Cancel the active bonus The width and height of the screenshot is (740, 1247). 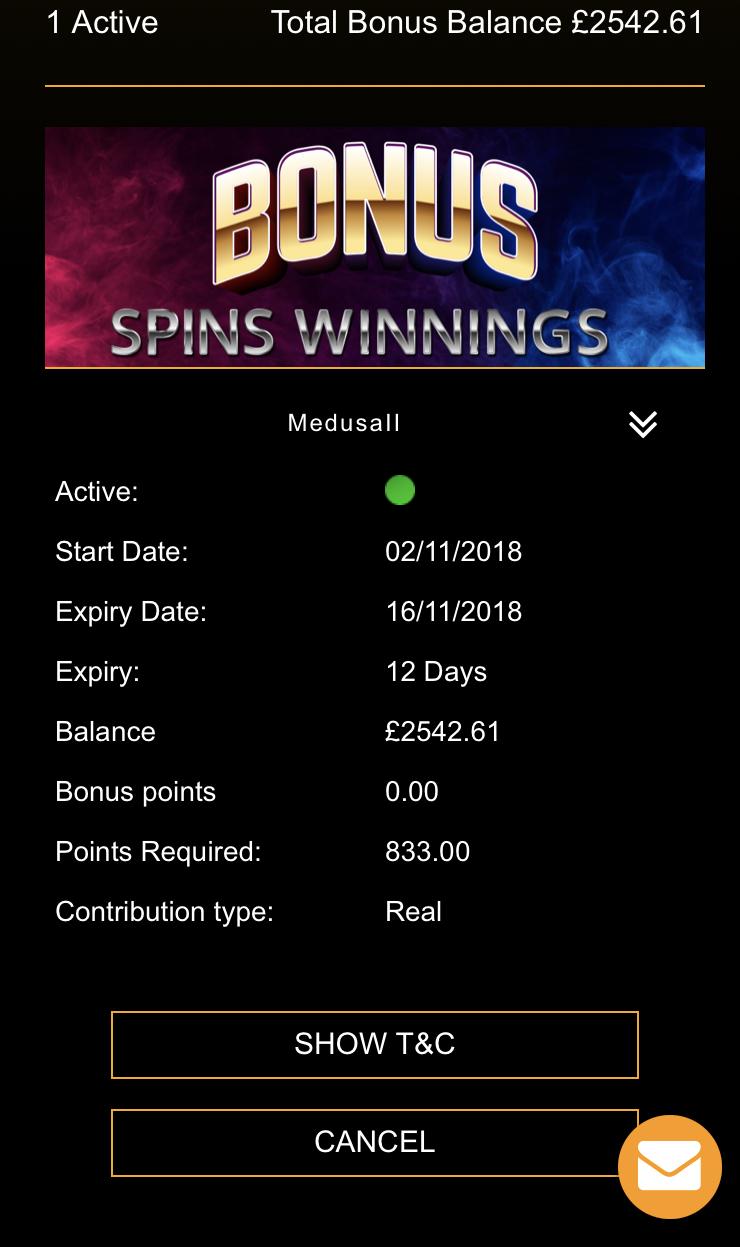pos(375,1143)
